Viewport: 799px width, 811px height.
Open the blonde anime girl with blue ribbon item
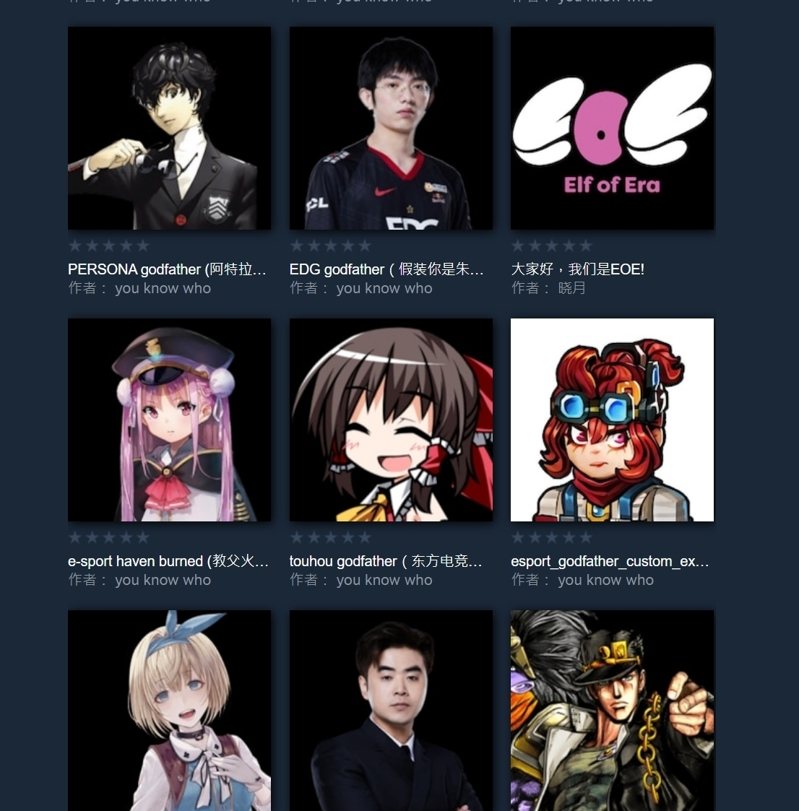[x=169, y=710]
